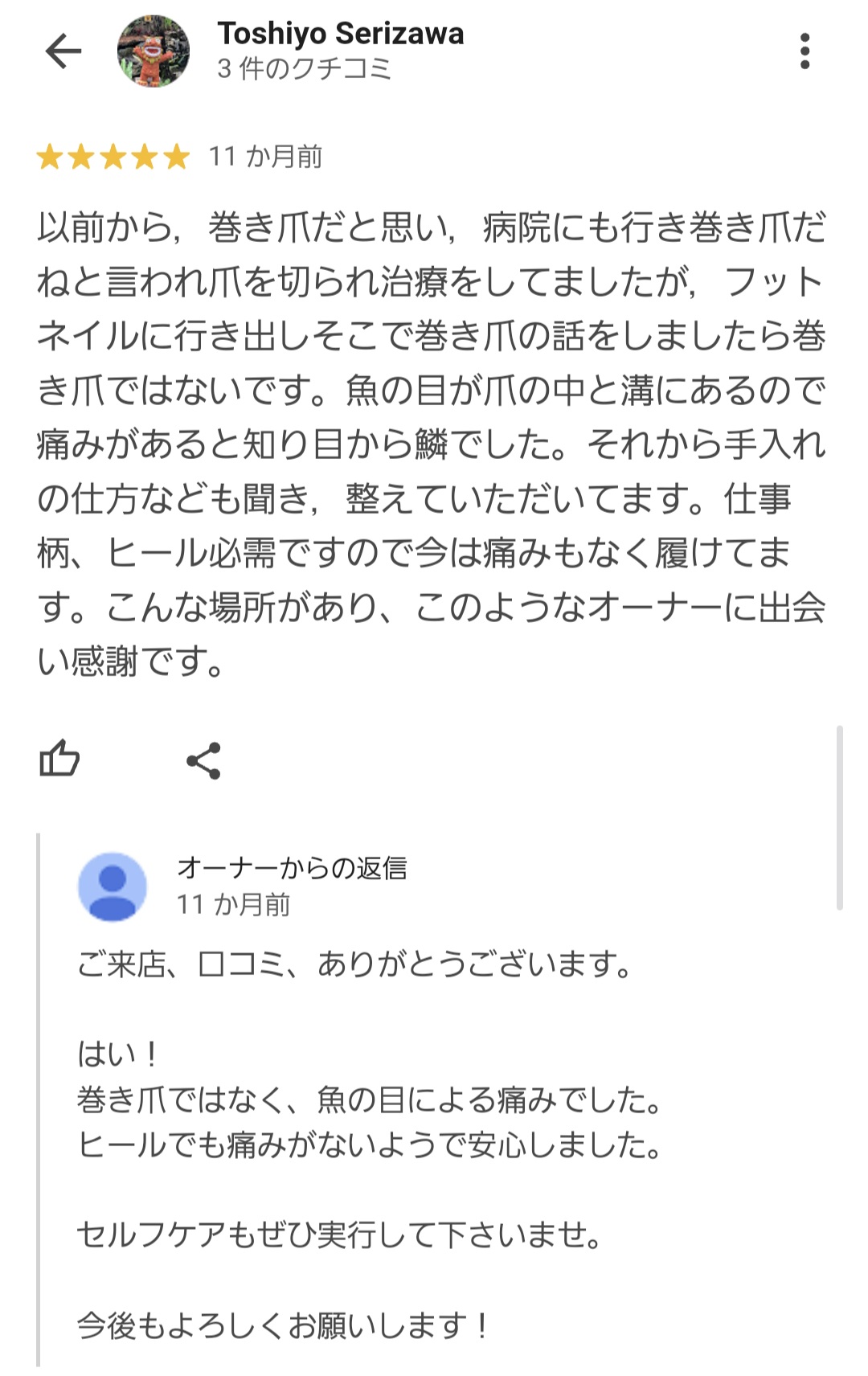Open Toshiyo Serizawa's profile picture
The image size is (868, 1376).
click(154, 51)
